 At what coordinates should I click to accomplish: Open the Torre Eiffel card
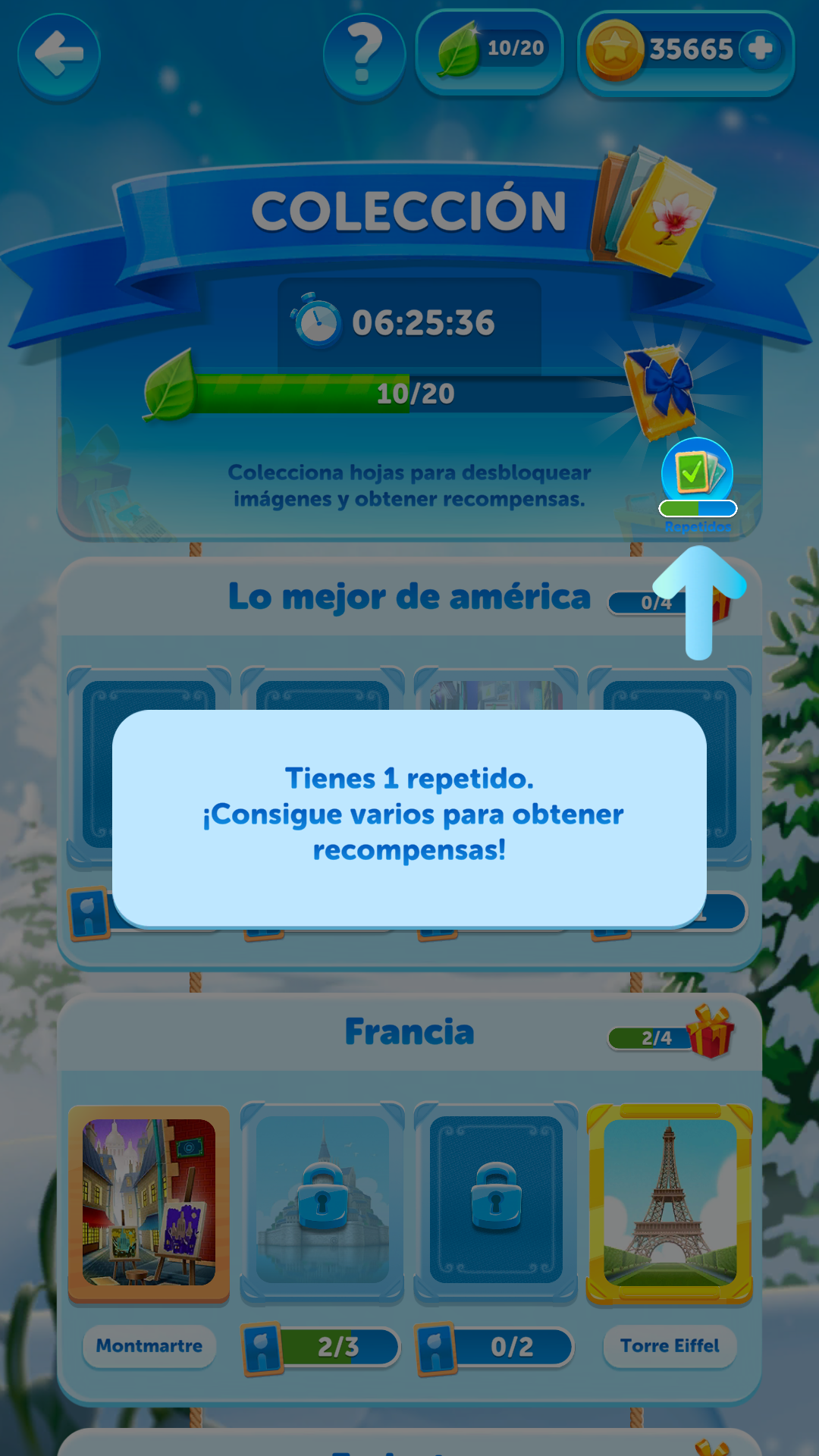click(x=670, y=1203)
